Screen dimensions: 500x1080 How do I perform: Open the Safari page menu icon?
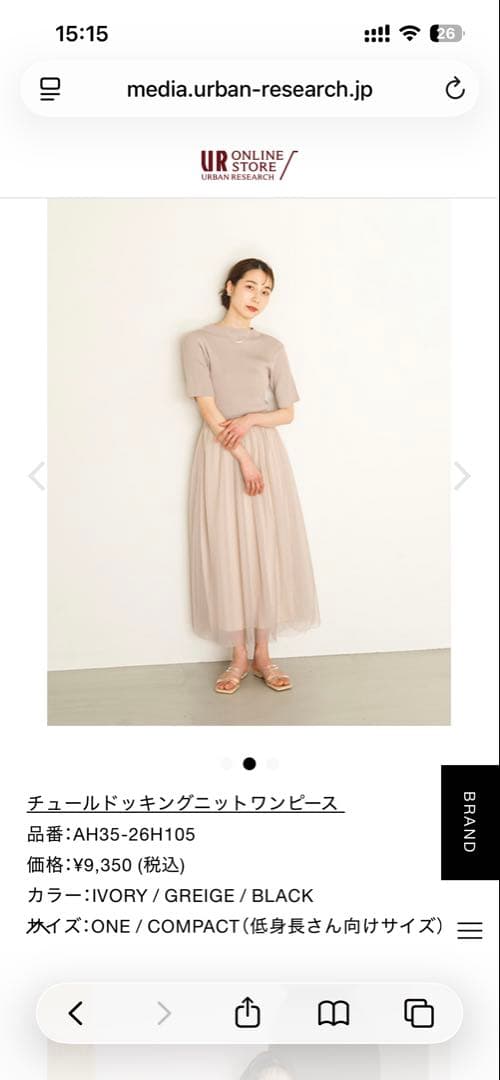(50, 89)
